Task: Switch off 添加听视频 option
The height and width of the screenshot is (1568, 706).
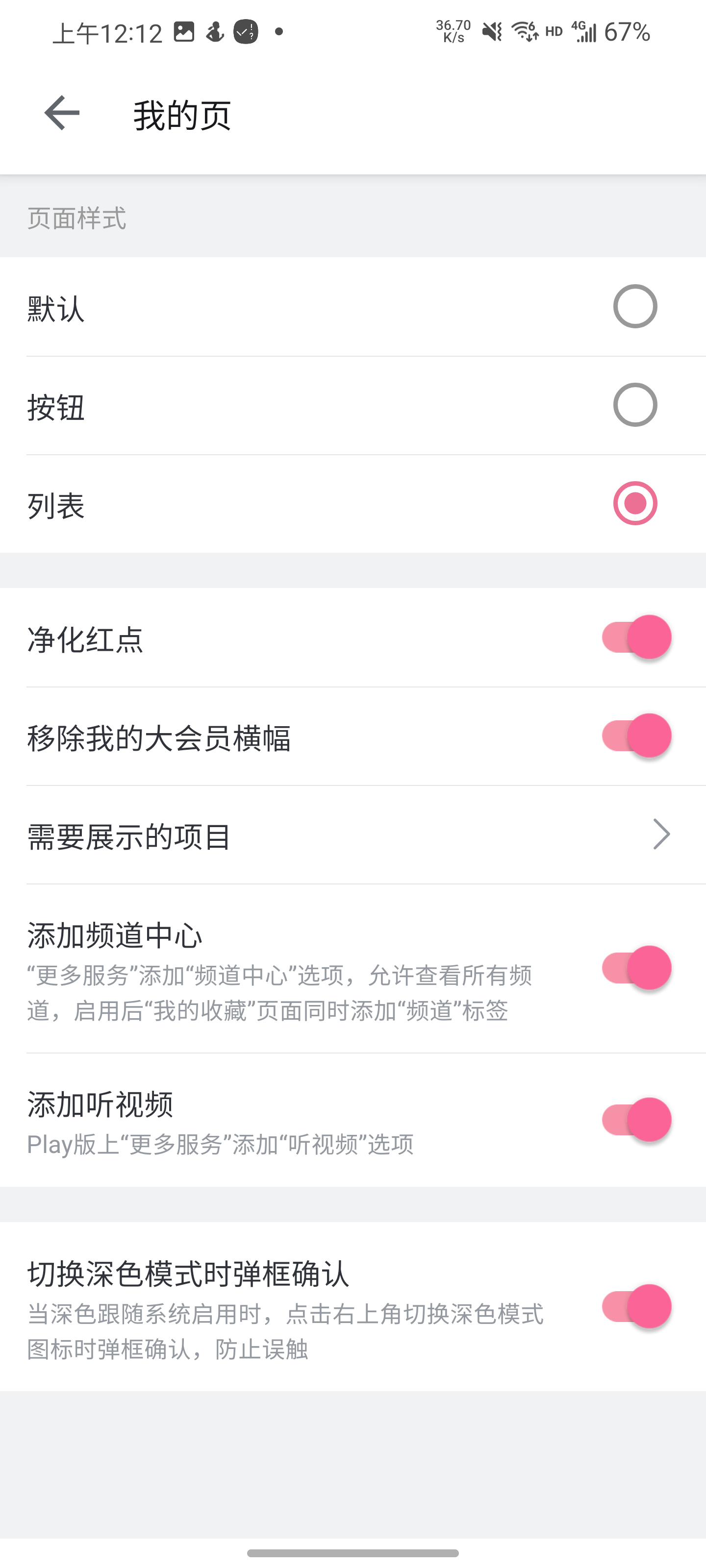Action: tap(636, 1120)
